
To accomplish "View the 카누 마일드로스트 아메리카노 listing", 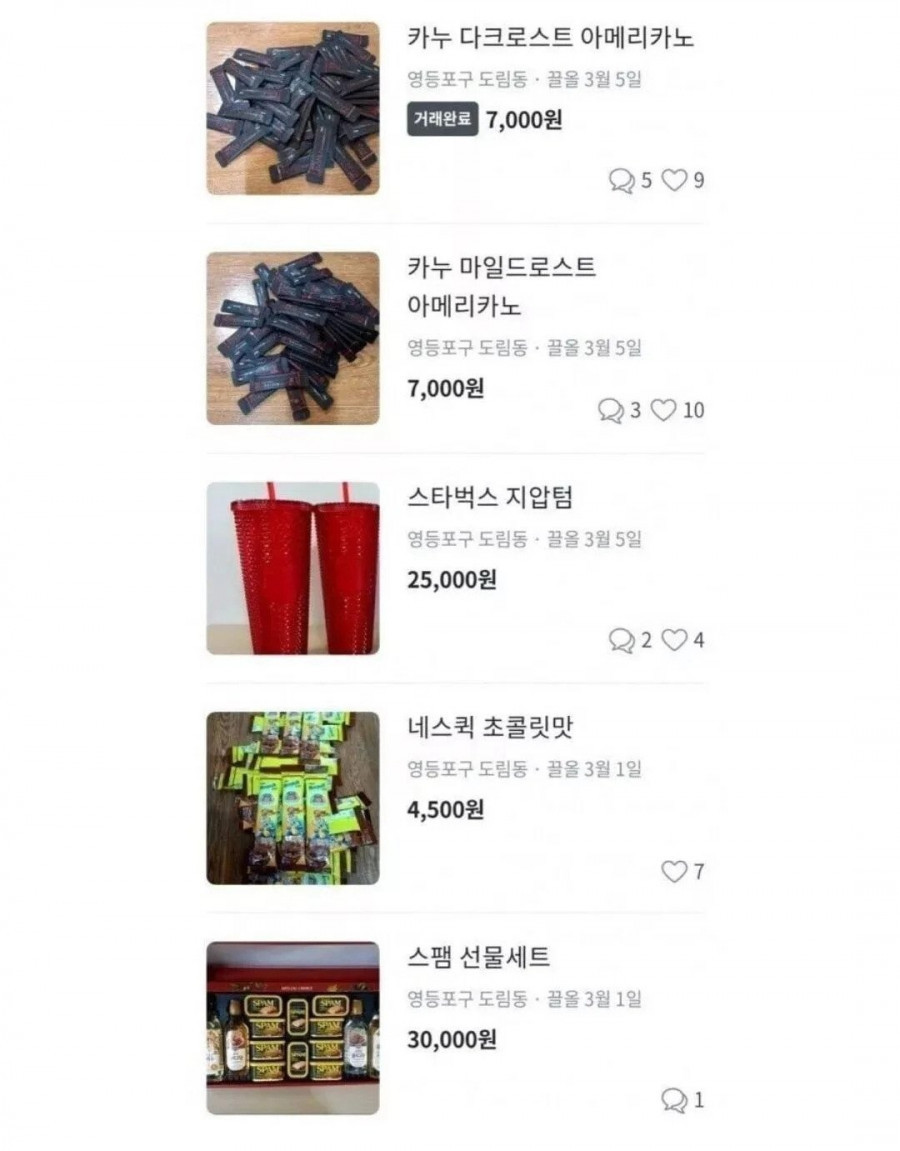I will [x=501, y=285].
